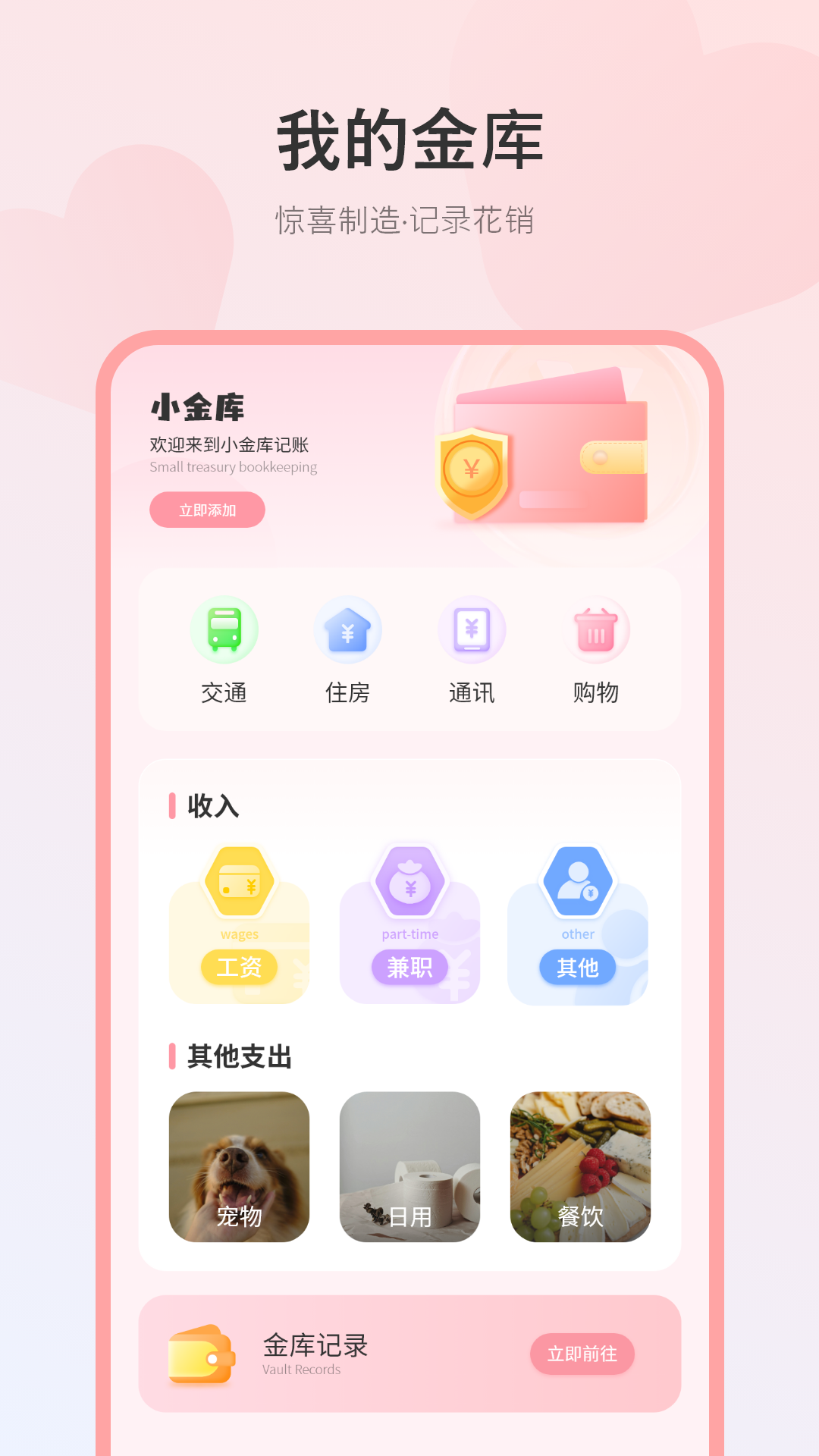819x1456 pixels.
Task: Open the 工资 income entry
Action: [x=240, y=968]
